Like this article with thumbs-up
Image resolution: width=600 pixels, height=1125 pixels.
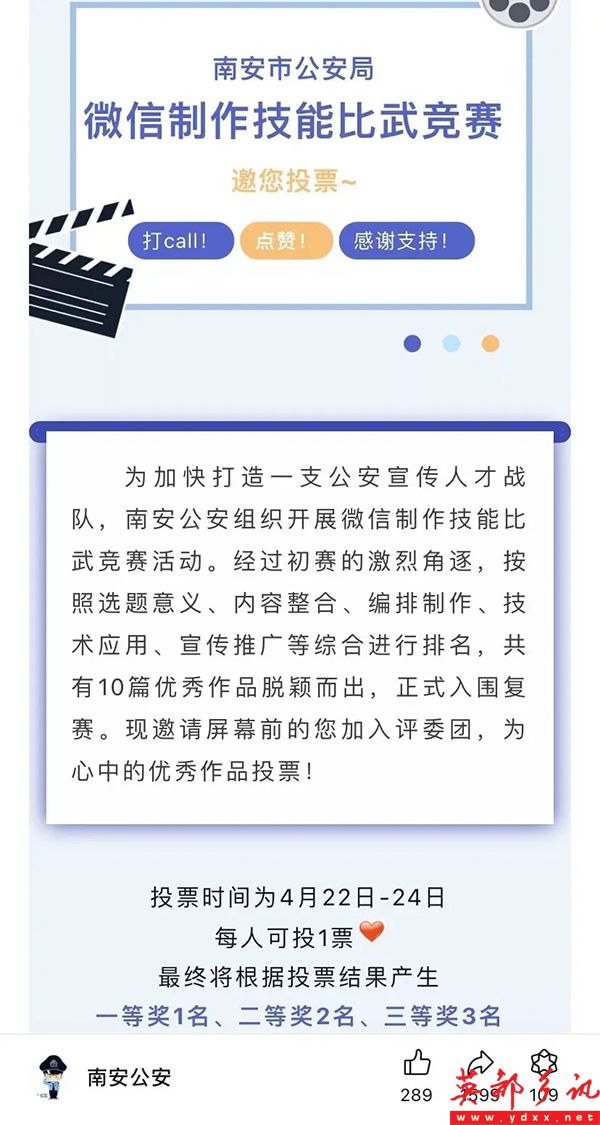point(417,1064)
